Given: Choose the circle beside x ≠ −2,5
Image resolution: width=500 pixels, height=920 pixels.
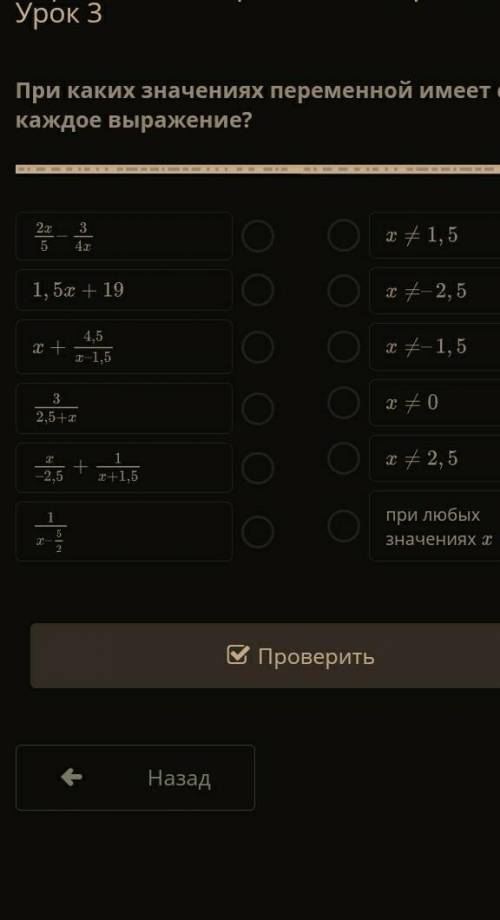Looking at the screenshot, I should 343,291.
